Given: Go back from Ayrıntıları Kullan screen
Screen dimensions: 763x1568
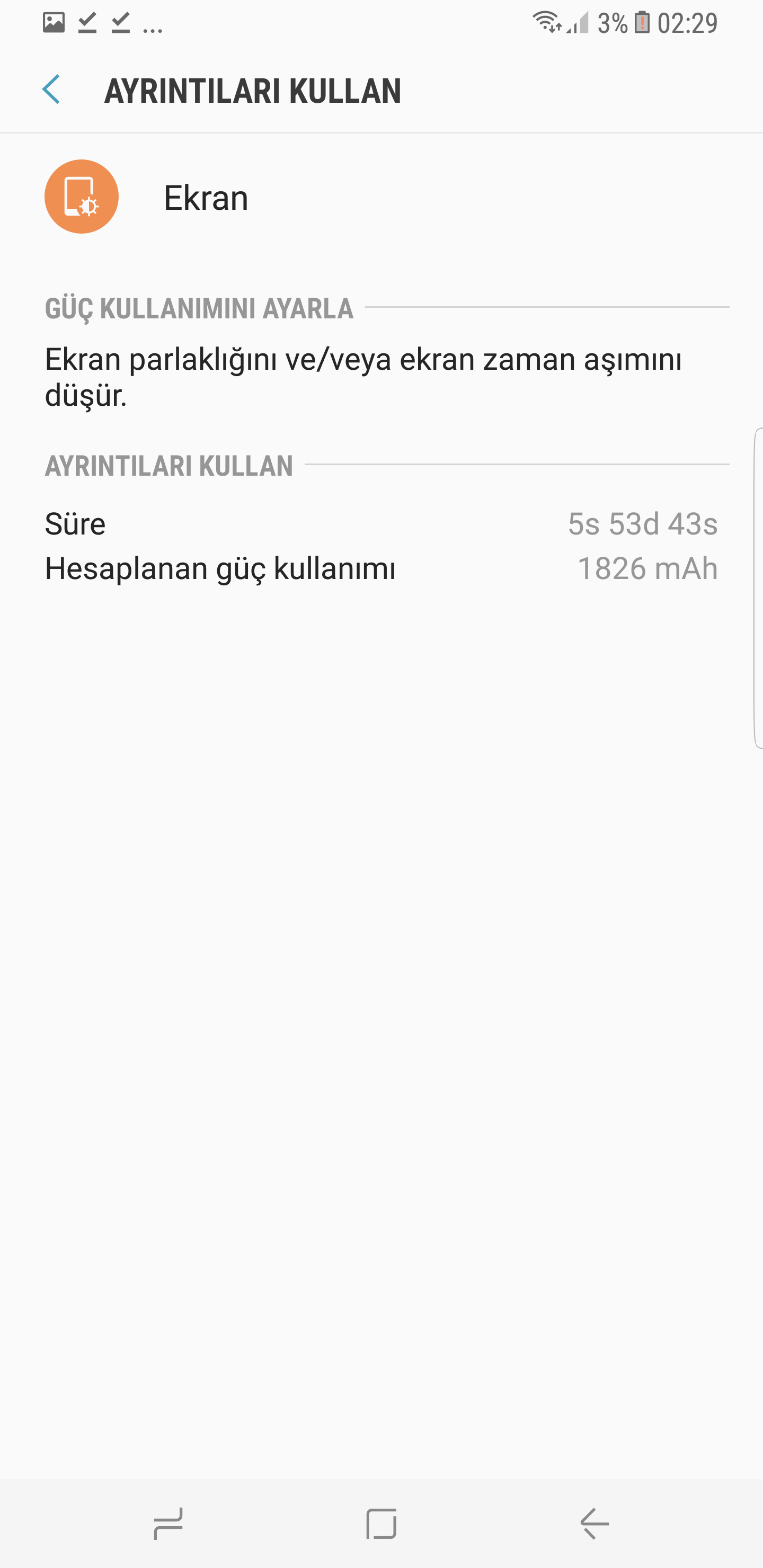Looking at the screenshot, I should pos(52,90).
